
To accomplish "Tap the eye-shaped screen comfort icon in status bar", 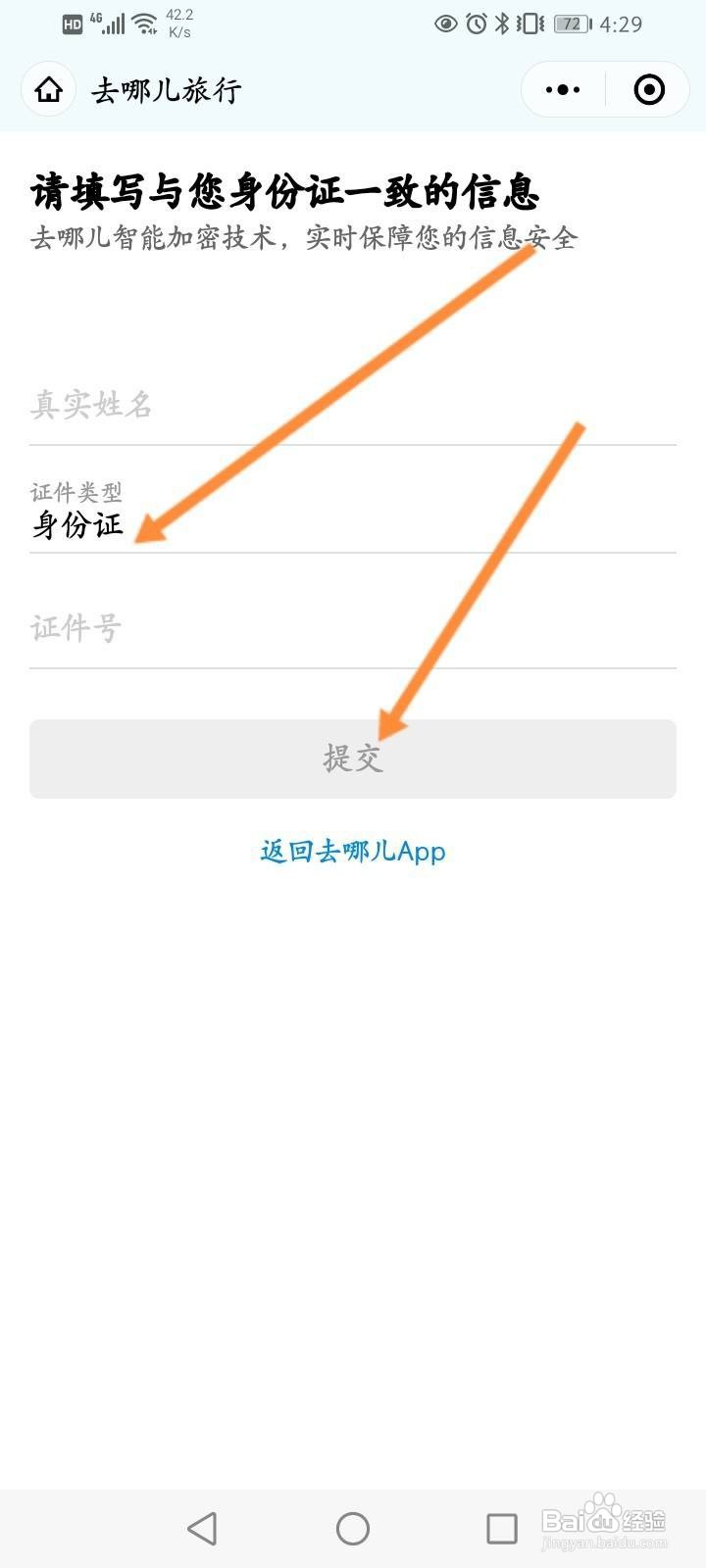I will 446,24.
